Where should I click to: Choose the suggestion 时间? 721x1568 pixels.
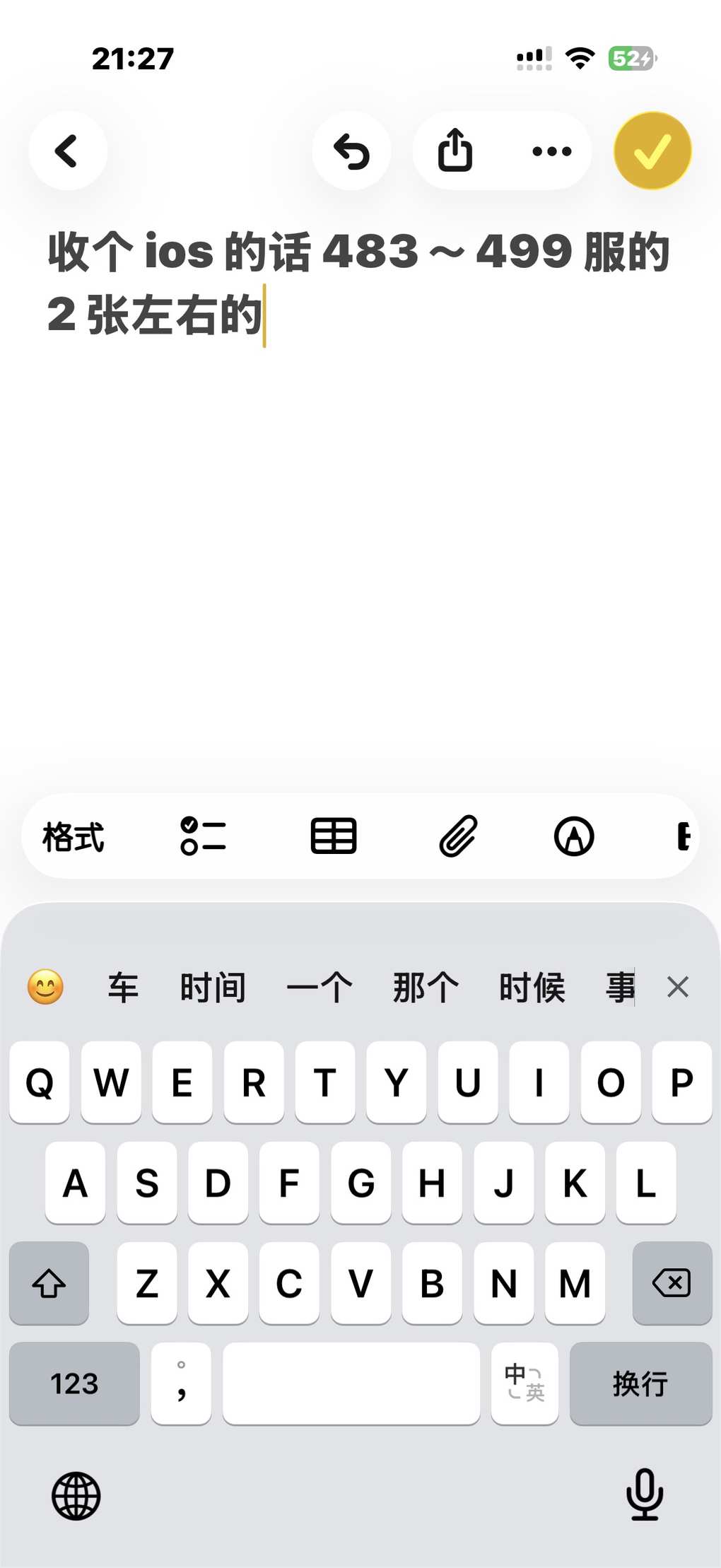[213, 987]
